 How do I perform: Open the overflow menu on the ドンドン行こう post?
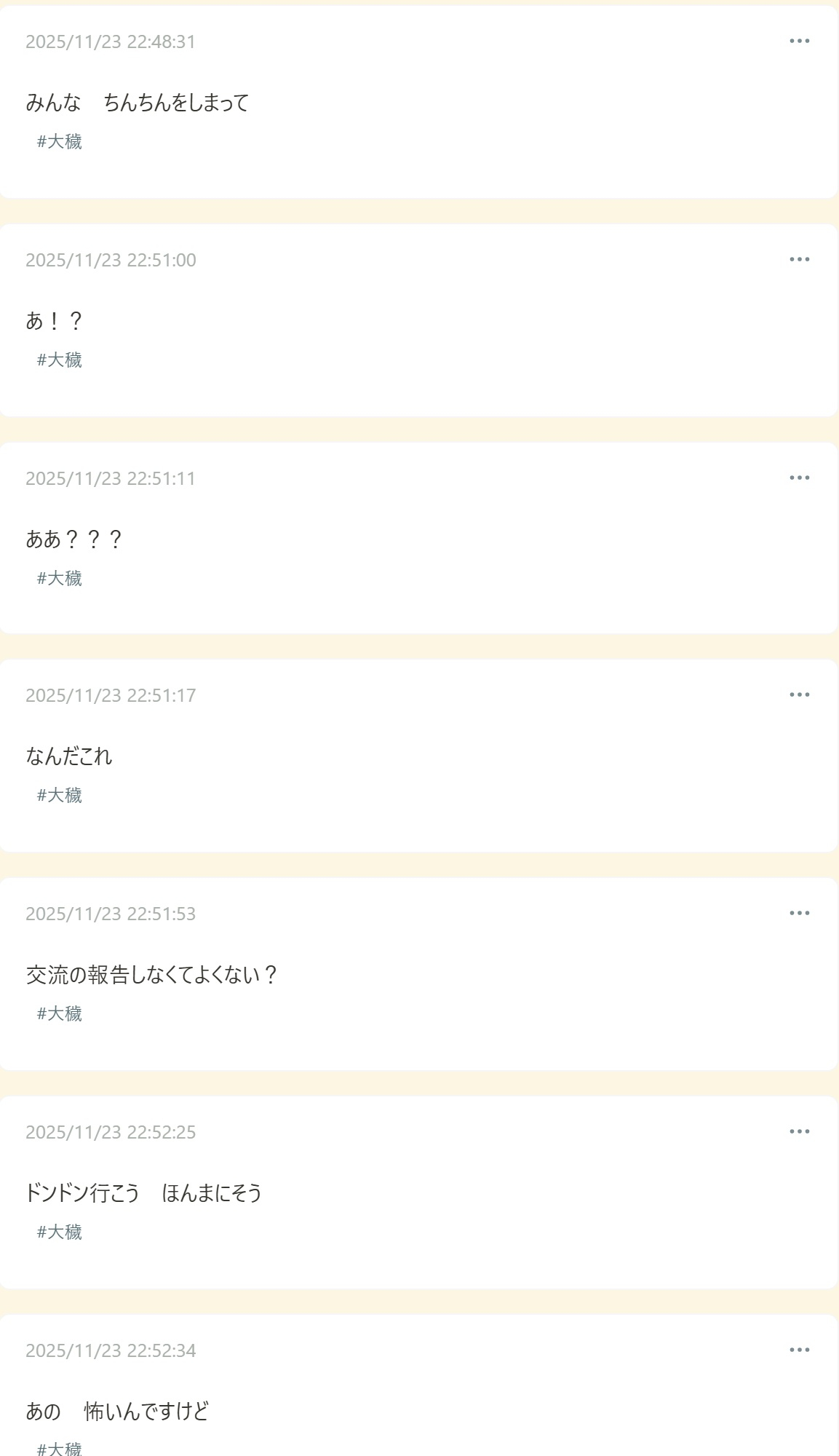799,1132
